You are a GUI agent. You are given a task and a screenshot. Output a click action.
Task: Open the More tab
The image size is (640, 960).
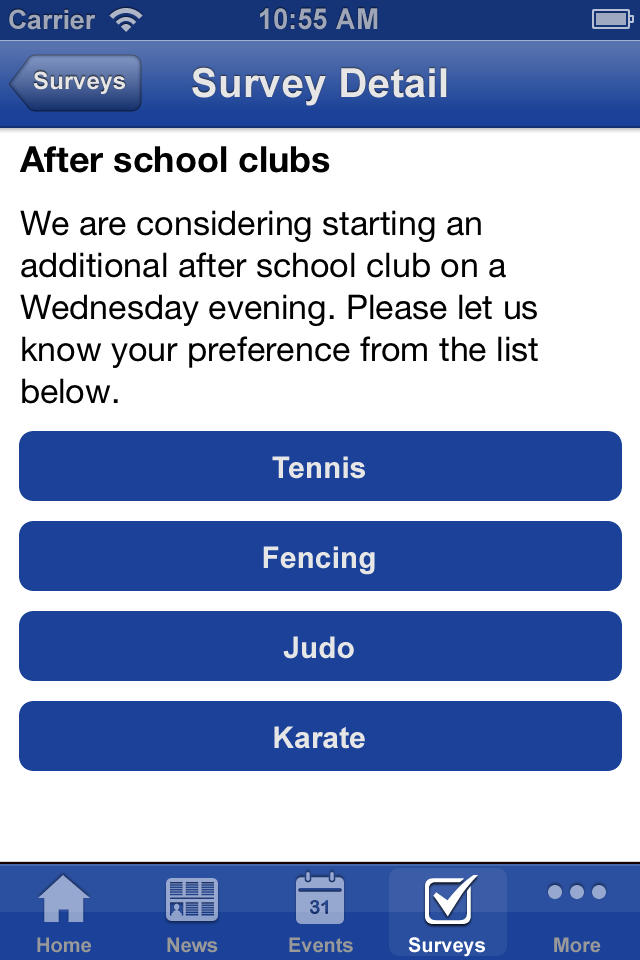point(576,913)
